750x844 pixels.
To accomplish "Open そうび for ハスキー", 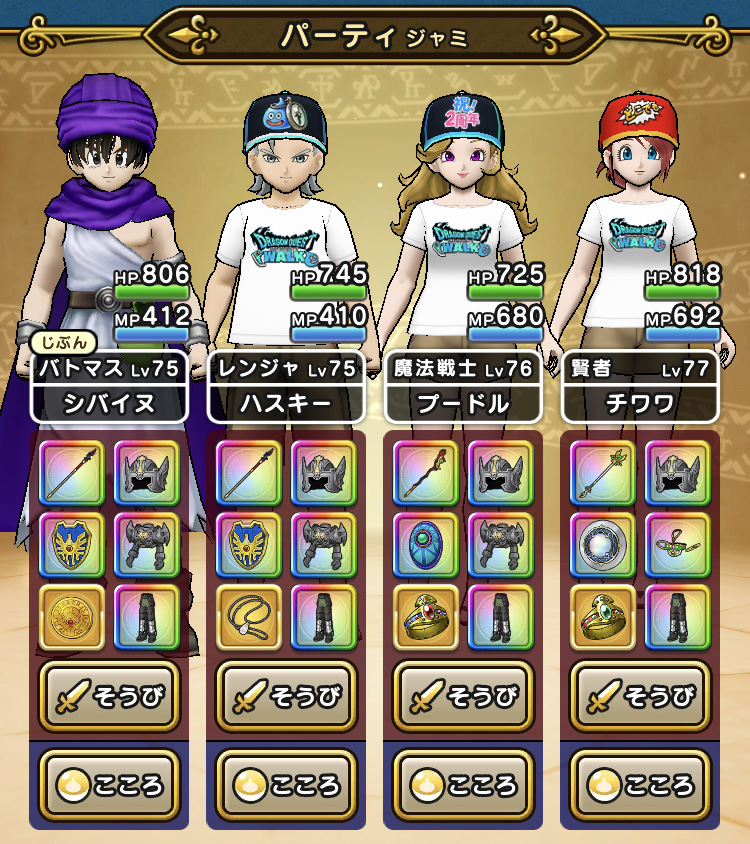I will coord(286,697).
